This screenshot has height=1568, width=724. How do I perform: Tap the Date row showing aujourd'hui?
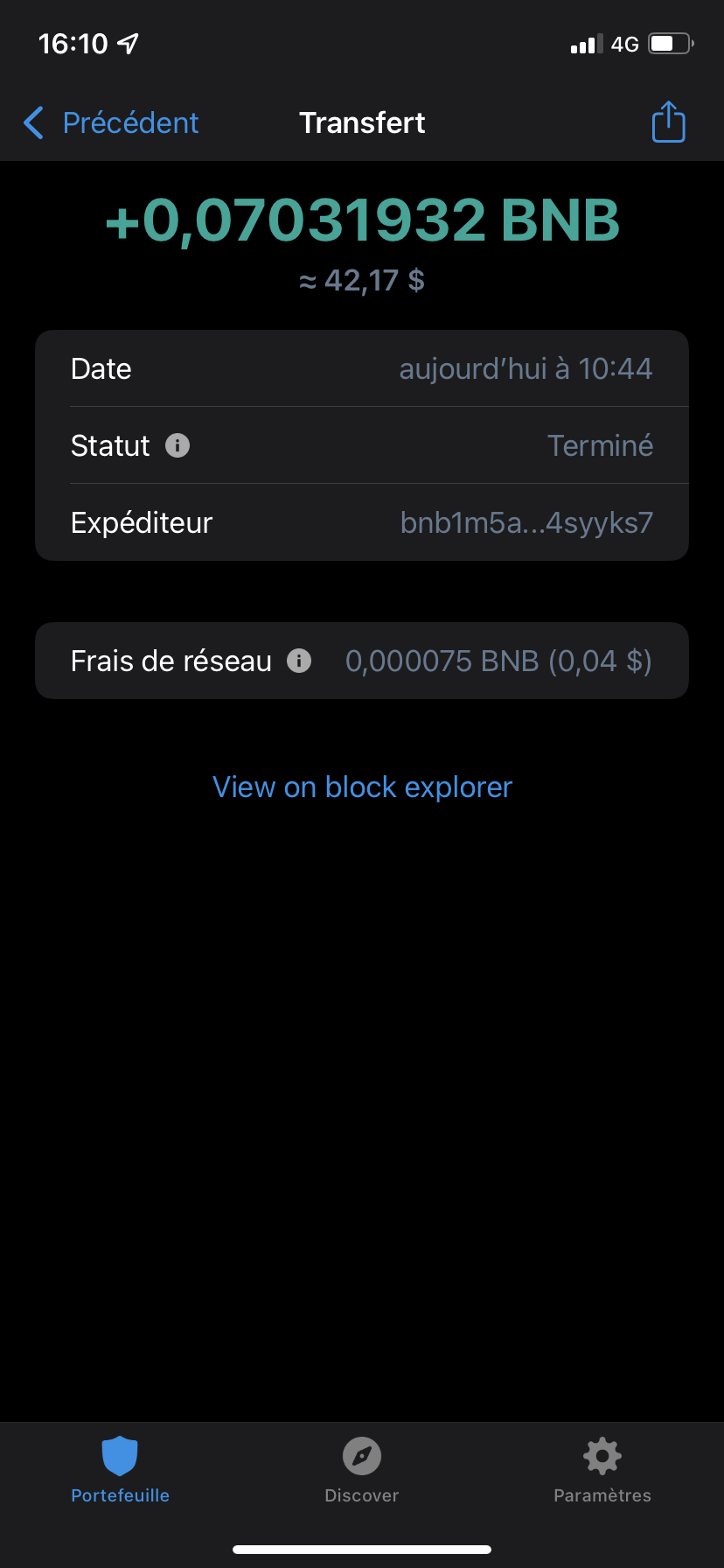coord(361,368)
